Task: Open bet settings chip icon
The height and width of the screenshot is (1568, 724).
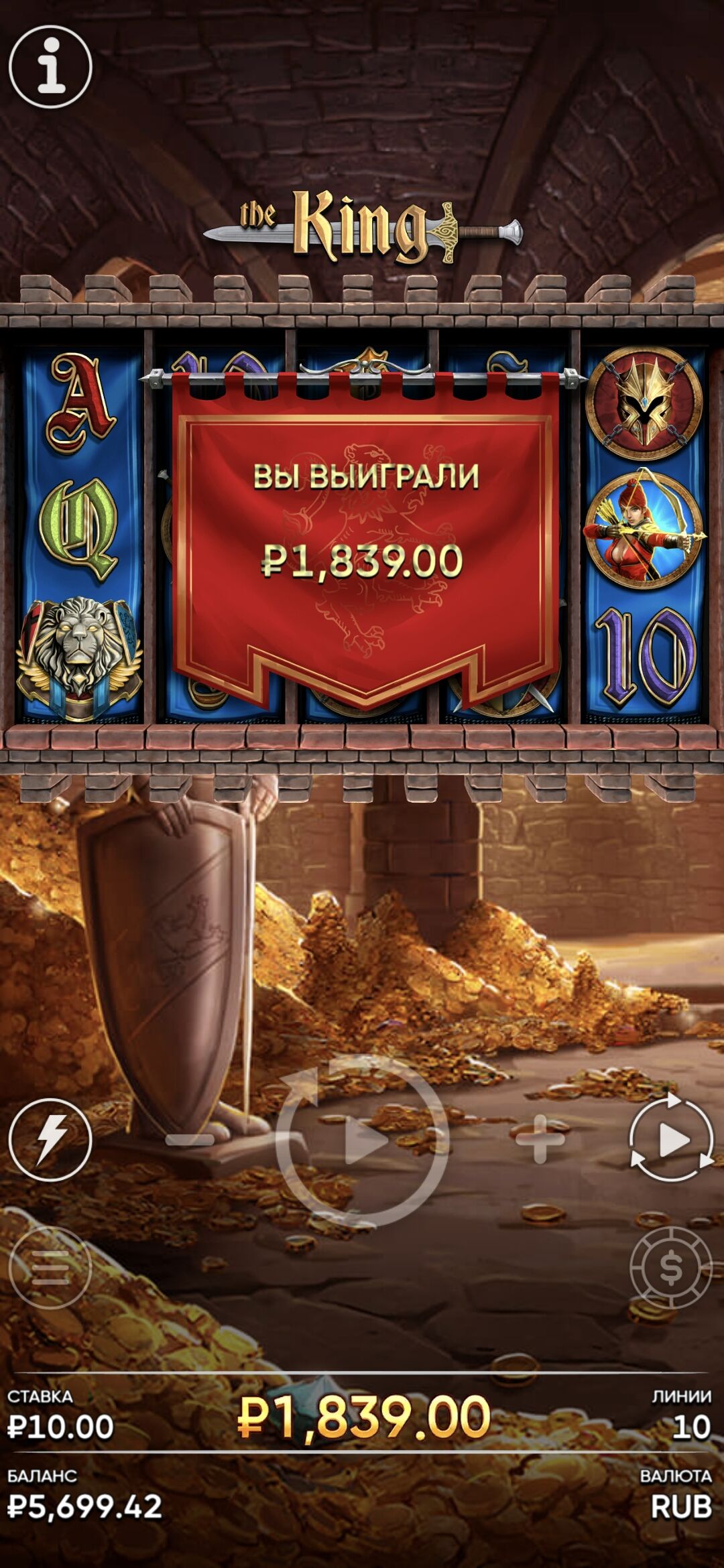Action: (671, 1267)
